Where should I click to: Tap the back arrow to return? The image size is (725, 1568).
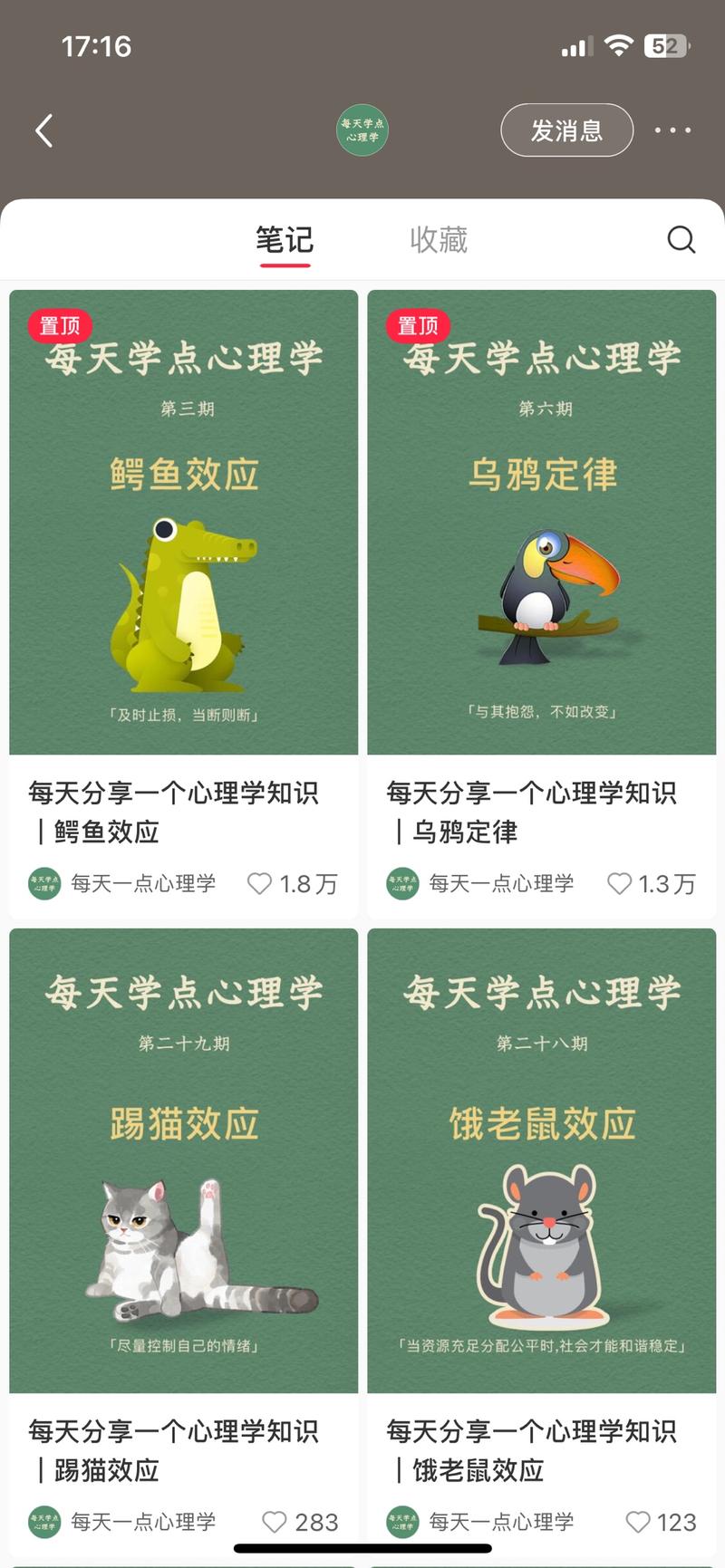(x=42, y=130)
